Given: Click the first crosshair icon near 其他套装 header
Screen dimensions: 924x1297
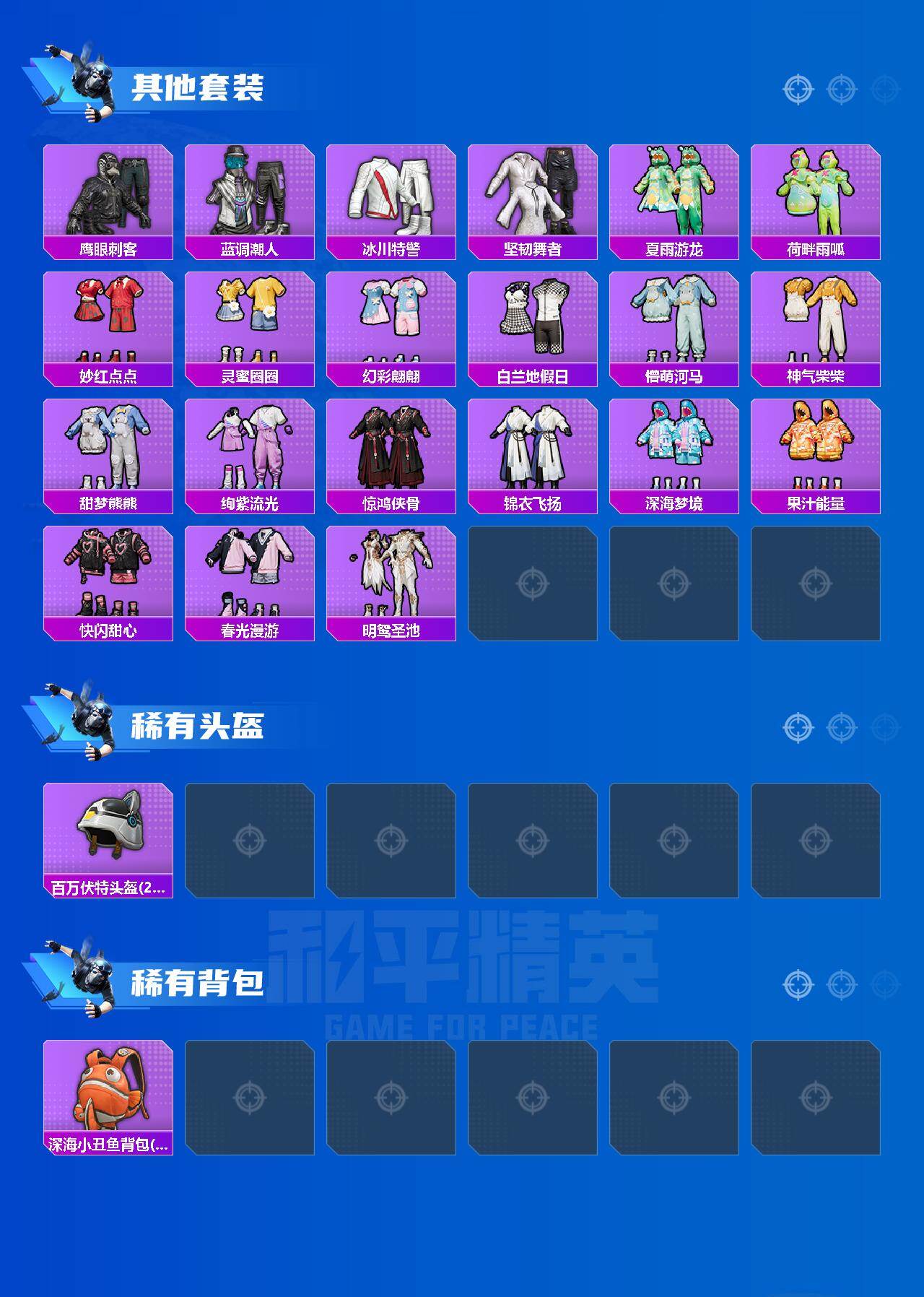Looking at the screenshot, I should (797, 90).
